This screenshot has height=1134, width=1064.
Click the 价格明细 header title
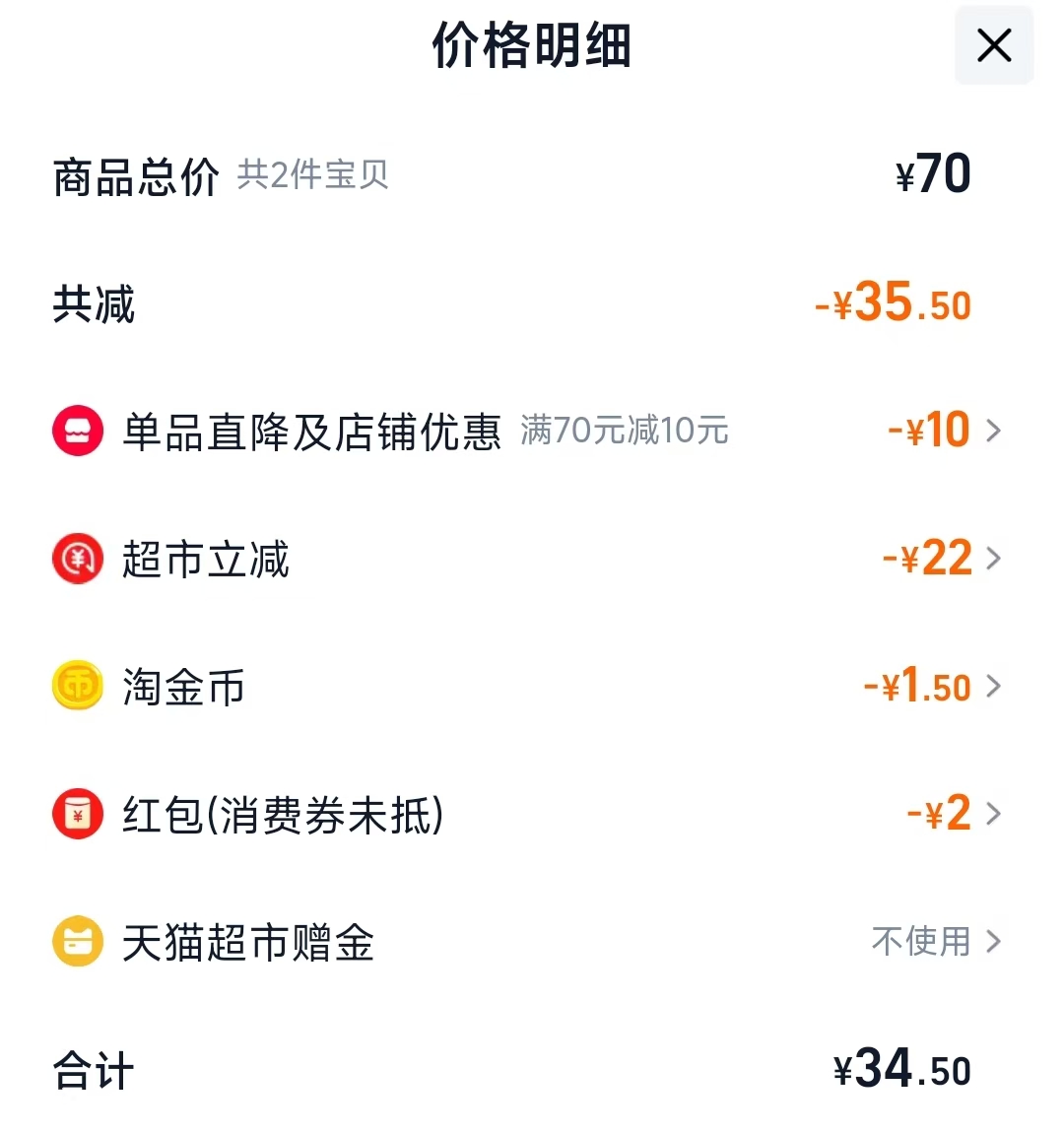pos(532,45)
